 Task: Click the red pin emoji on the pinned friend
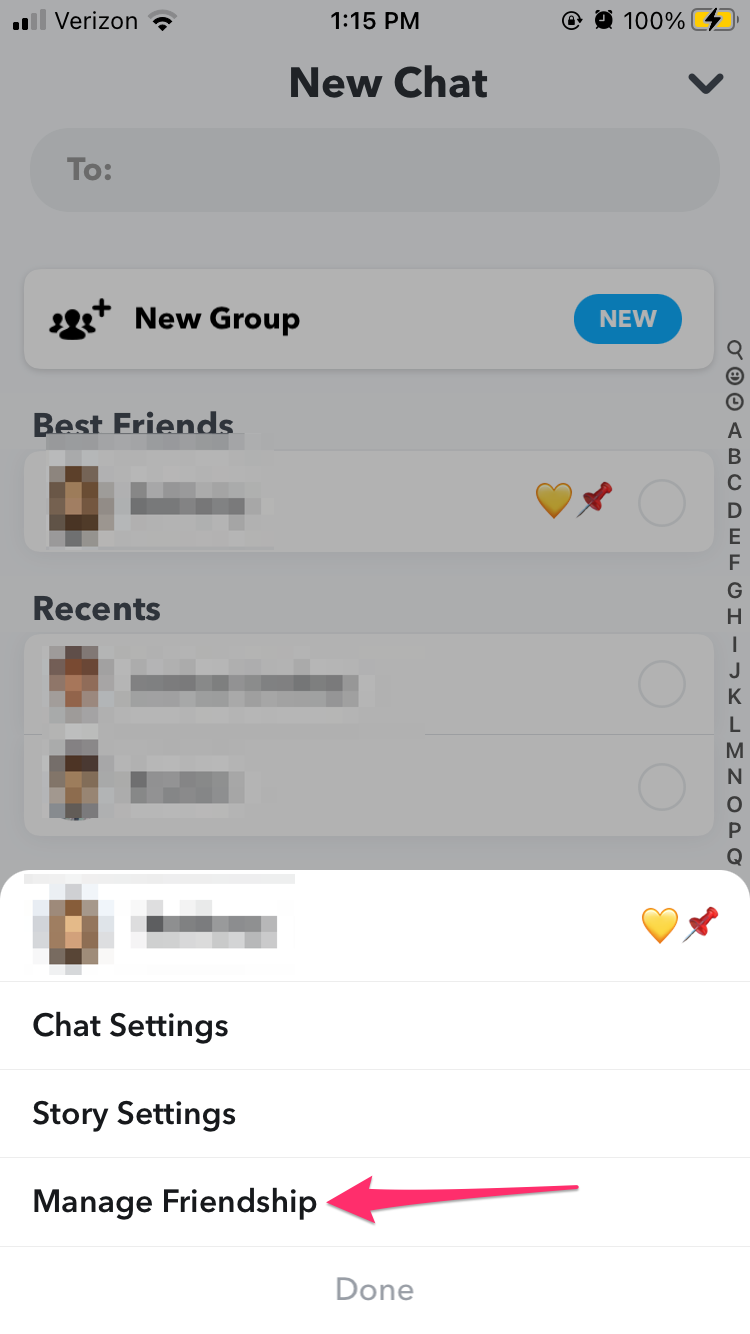pos(597,498)
